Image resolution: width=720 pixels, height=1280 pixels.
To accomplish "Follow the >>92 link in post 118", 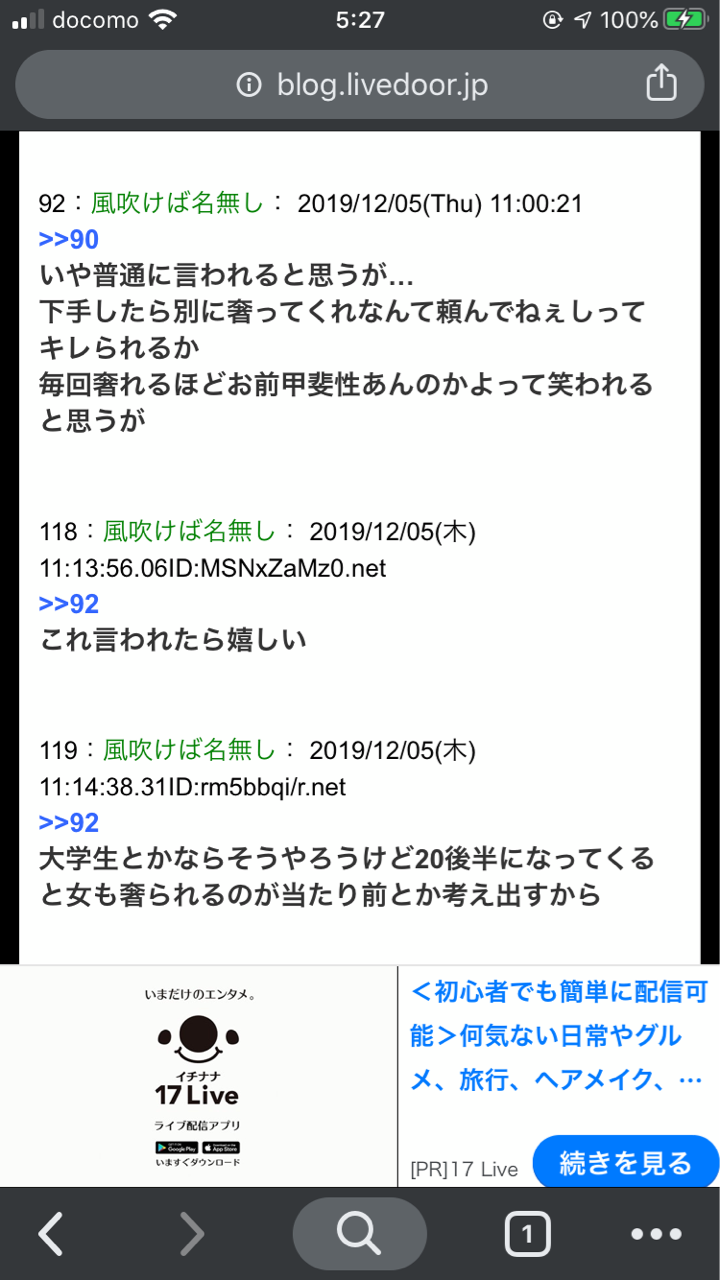I will tap(69, 604).
